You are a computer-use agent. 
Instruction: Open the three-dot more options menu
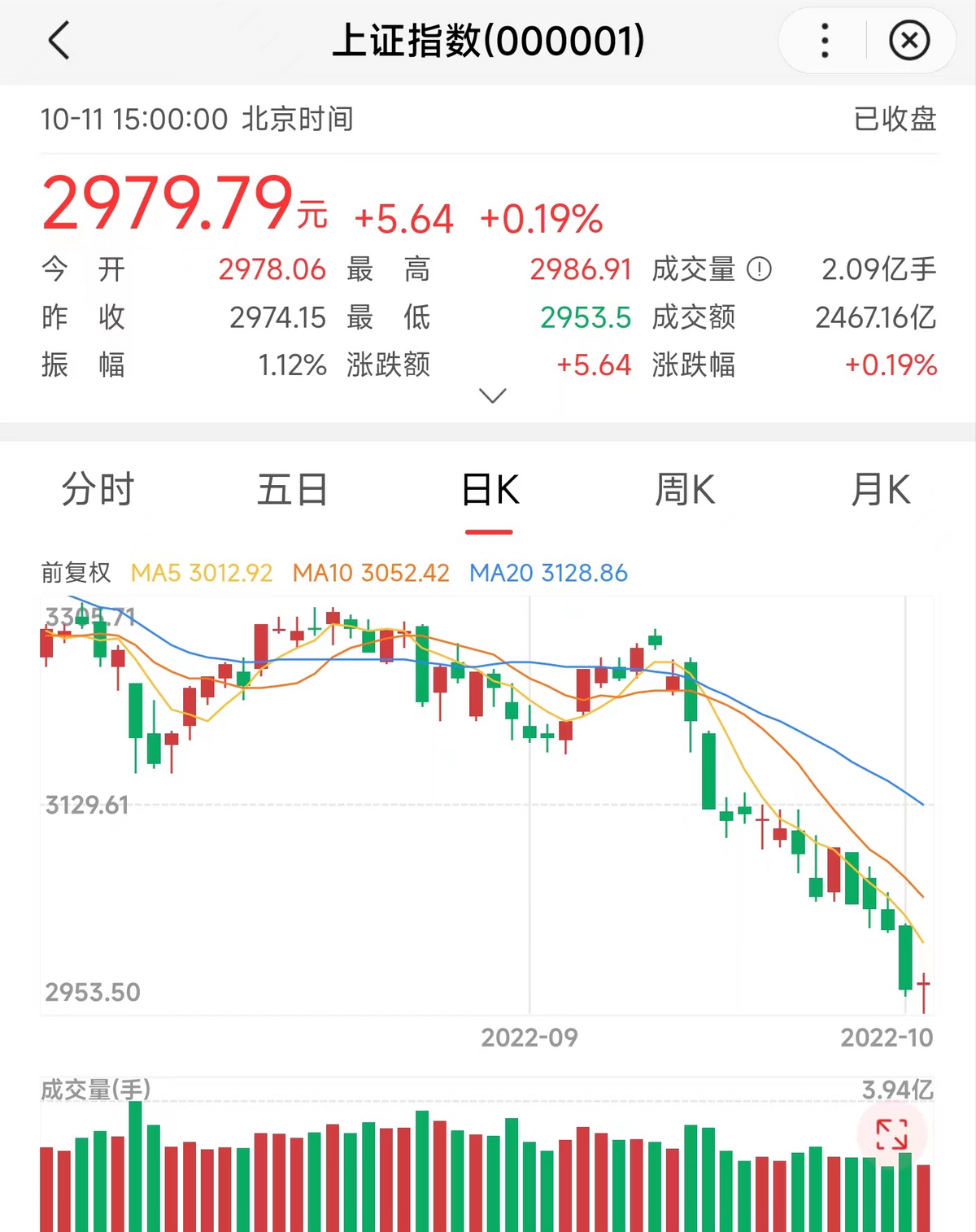(824, 40)
